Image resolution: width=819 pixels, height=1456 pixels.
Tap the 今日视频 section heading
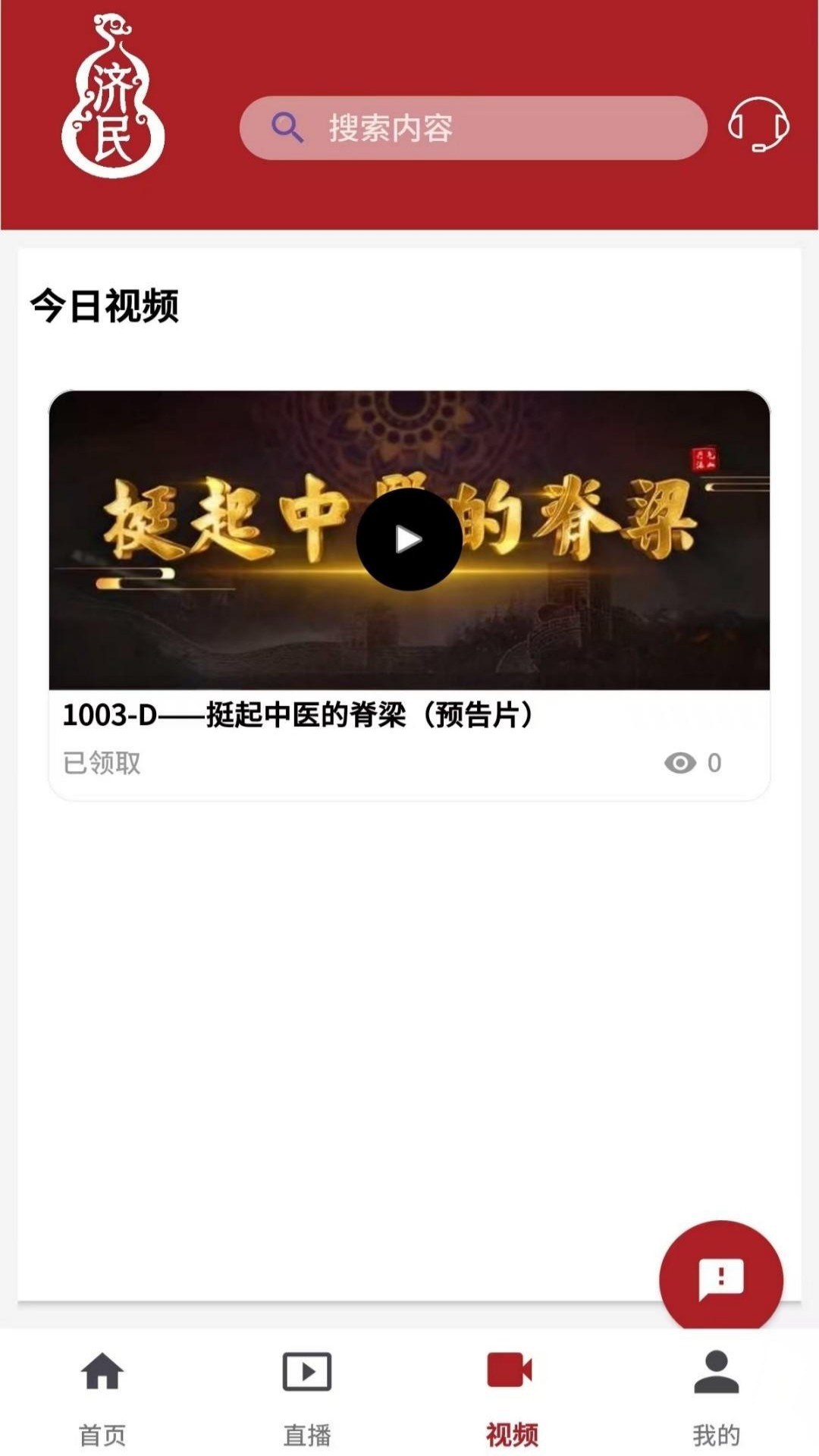pos(106,305)
